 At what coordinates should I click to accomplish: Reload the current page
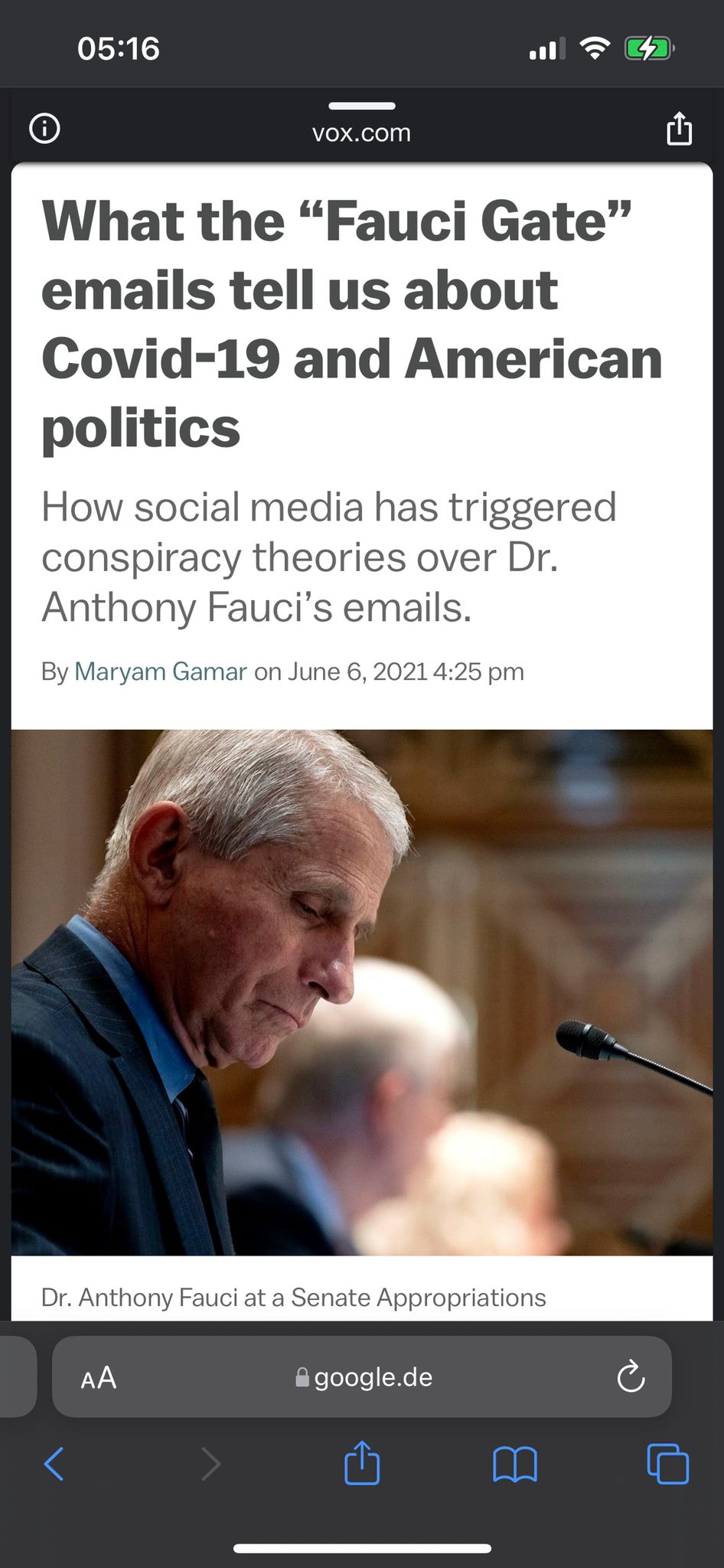(x=631, y=1378)
